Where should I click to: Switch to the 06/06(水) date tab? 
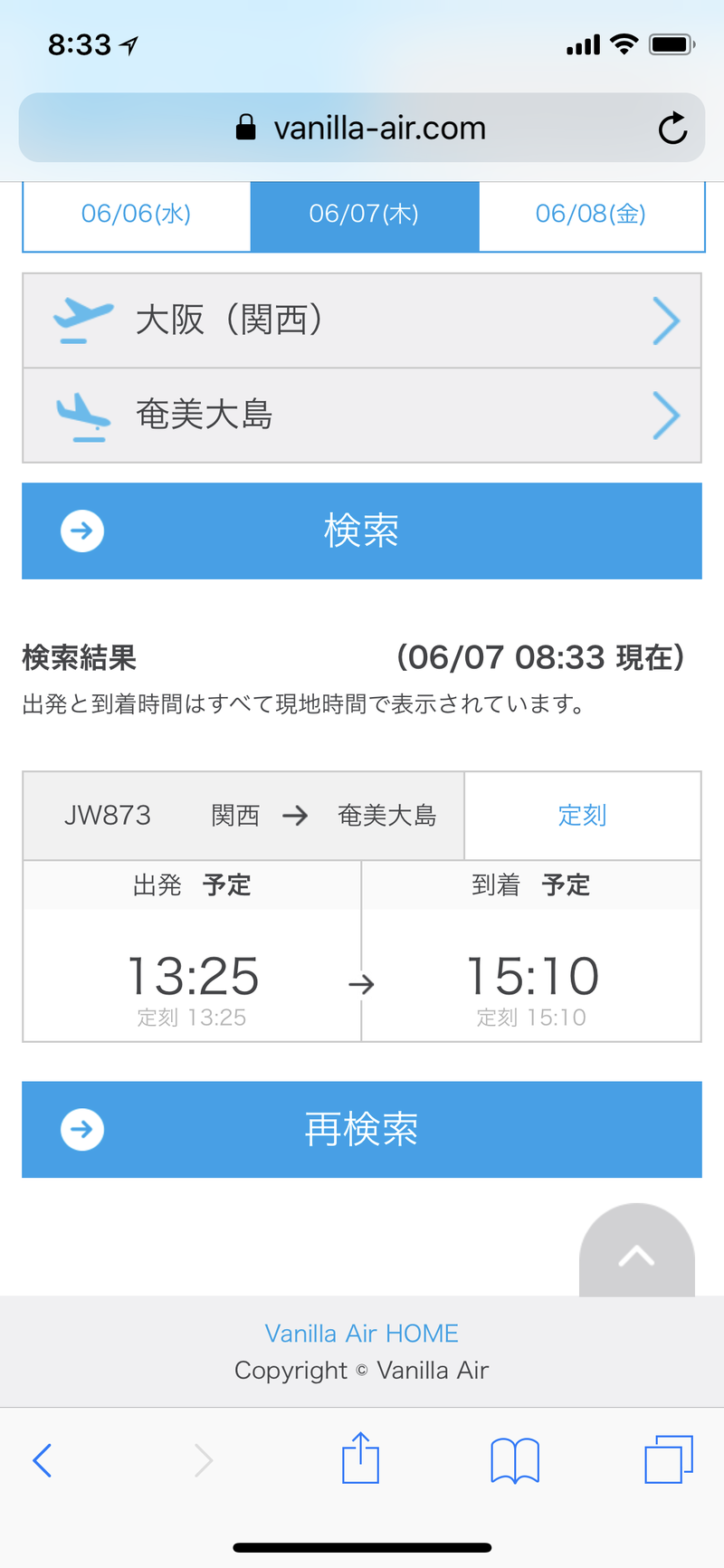click(137, 215)
